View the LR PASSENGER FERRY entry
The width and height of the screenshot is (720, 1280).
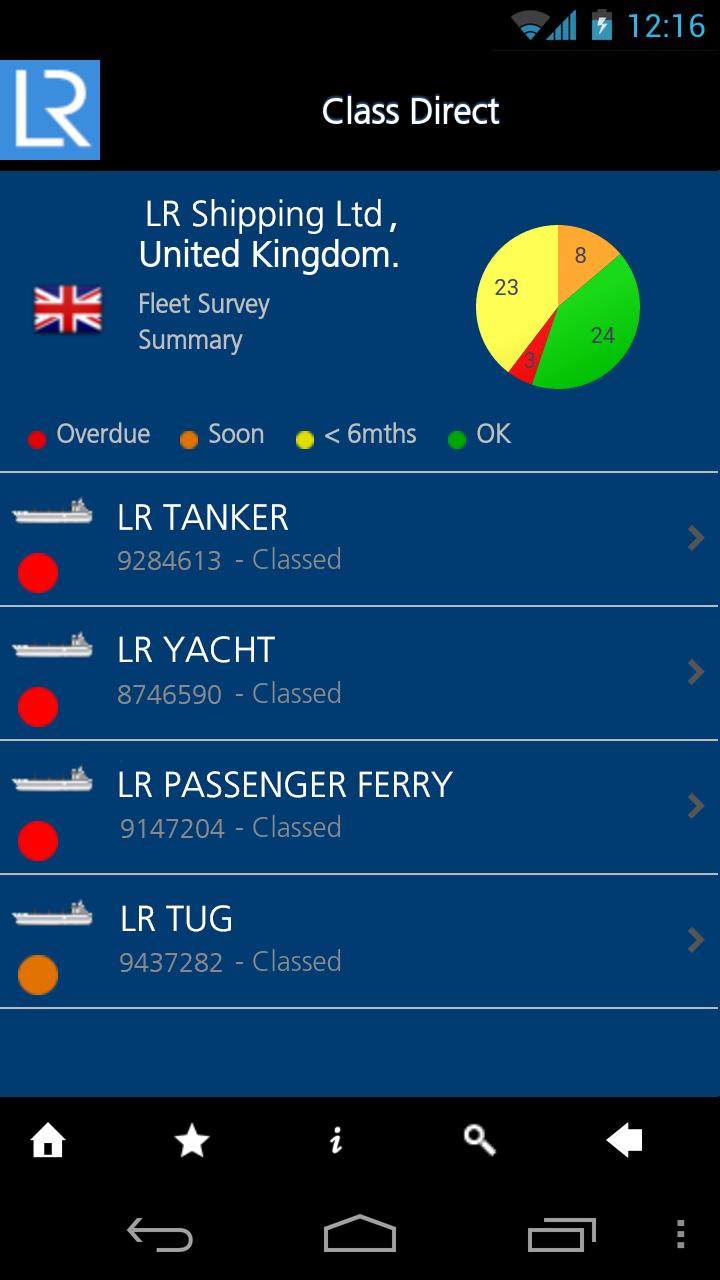pyautogui.click(x=360, y=807)
